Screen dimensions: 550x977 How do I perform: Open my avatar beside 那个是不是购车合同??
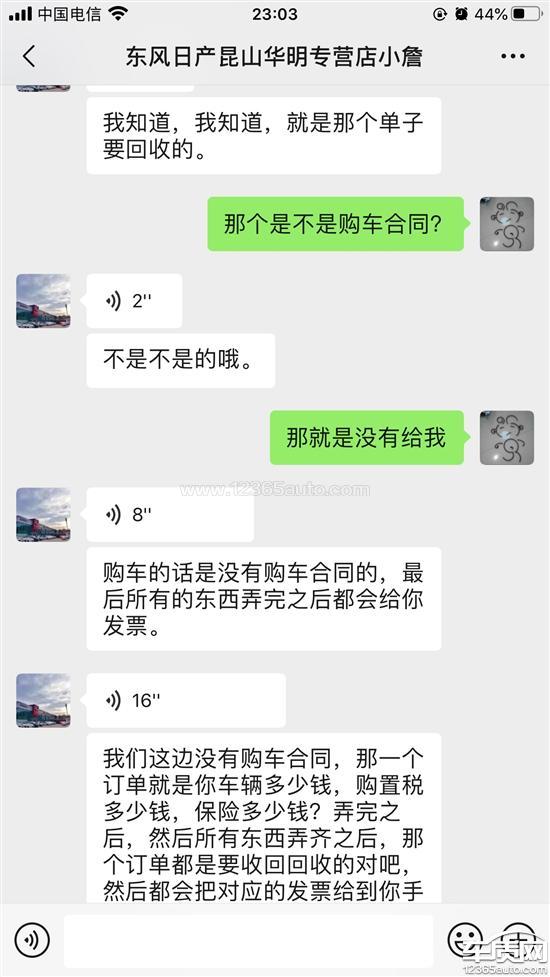point(506,224)
